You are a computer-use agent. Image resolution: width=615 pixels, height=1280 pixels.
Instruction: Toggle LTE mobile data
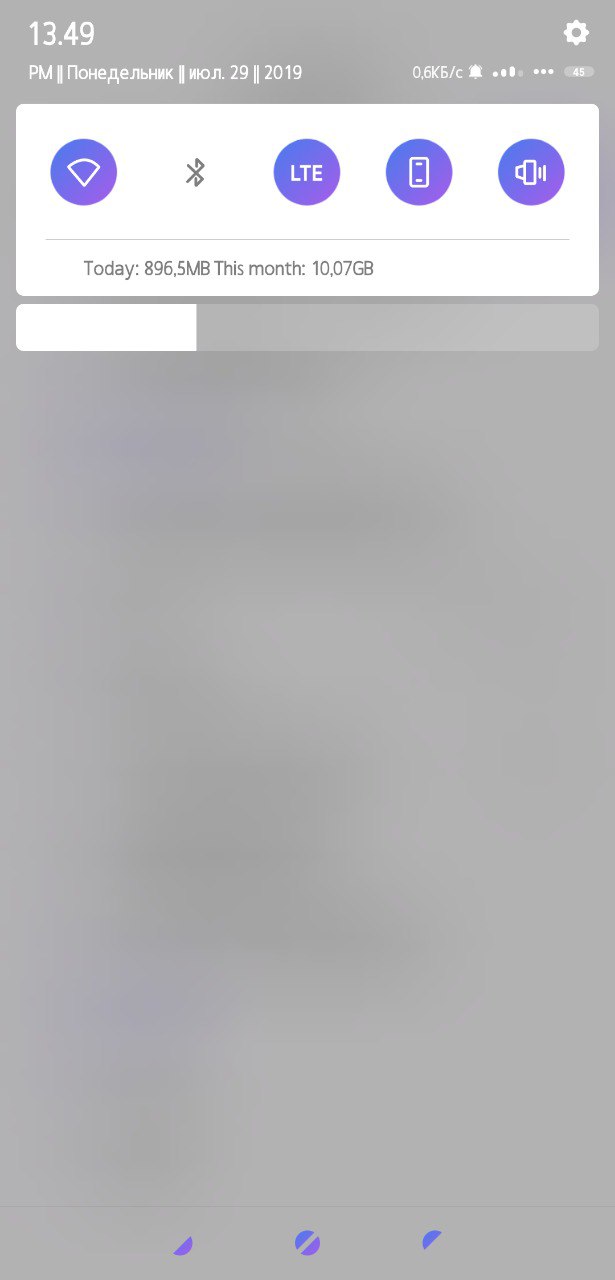point(307,172)
